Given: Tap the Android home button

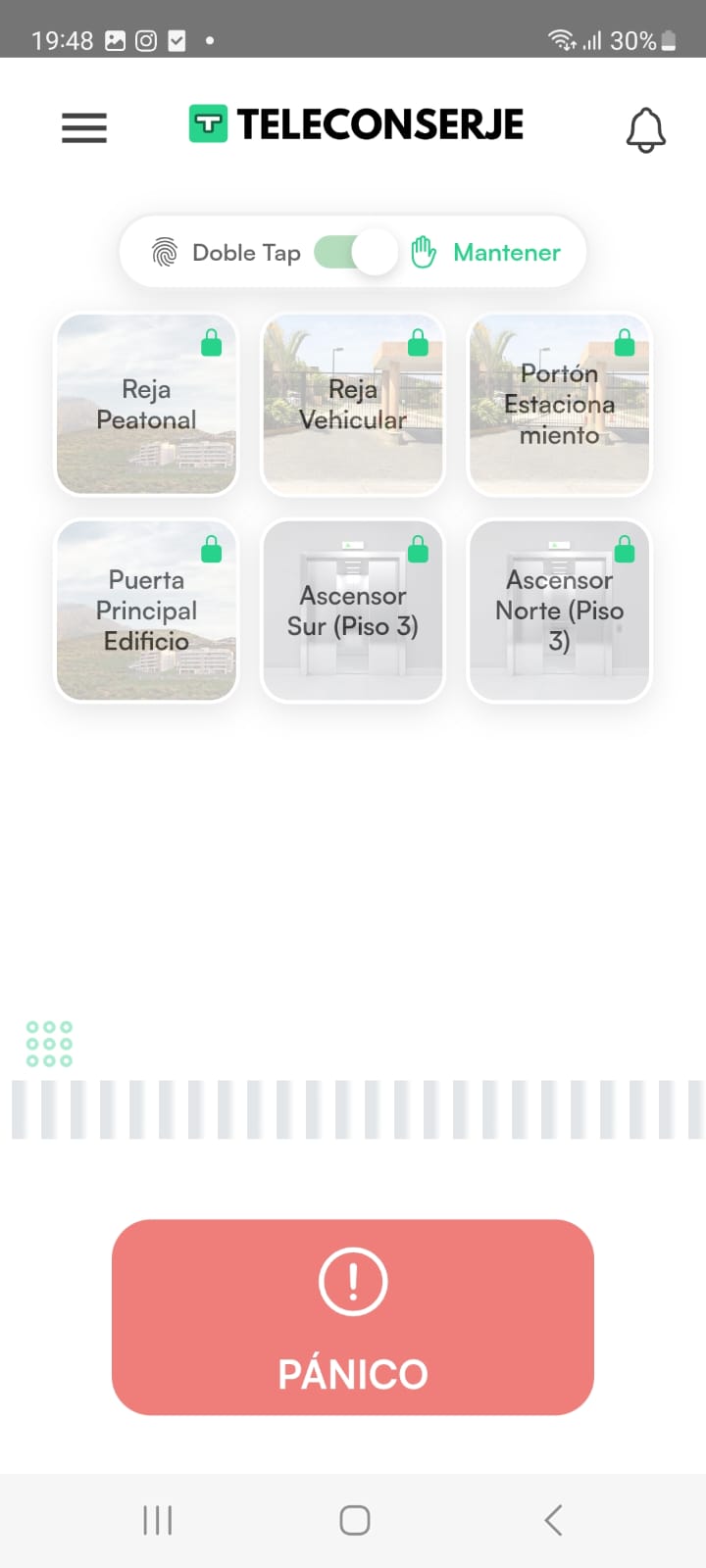Looking at the screenshot, I should click(x=353, y=1520).
